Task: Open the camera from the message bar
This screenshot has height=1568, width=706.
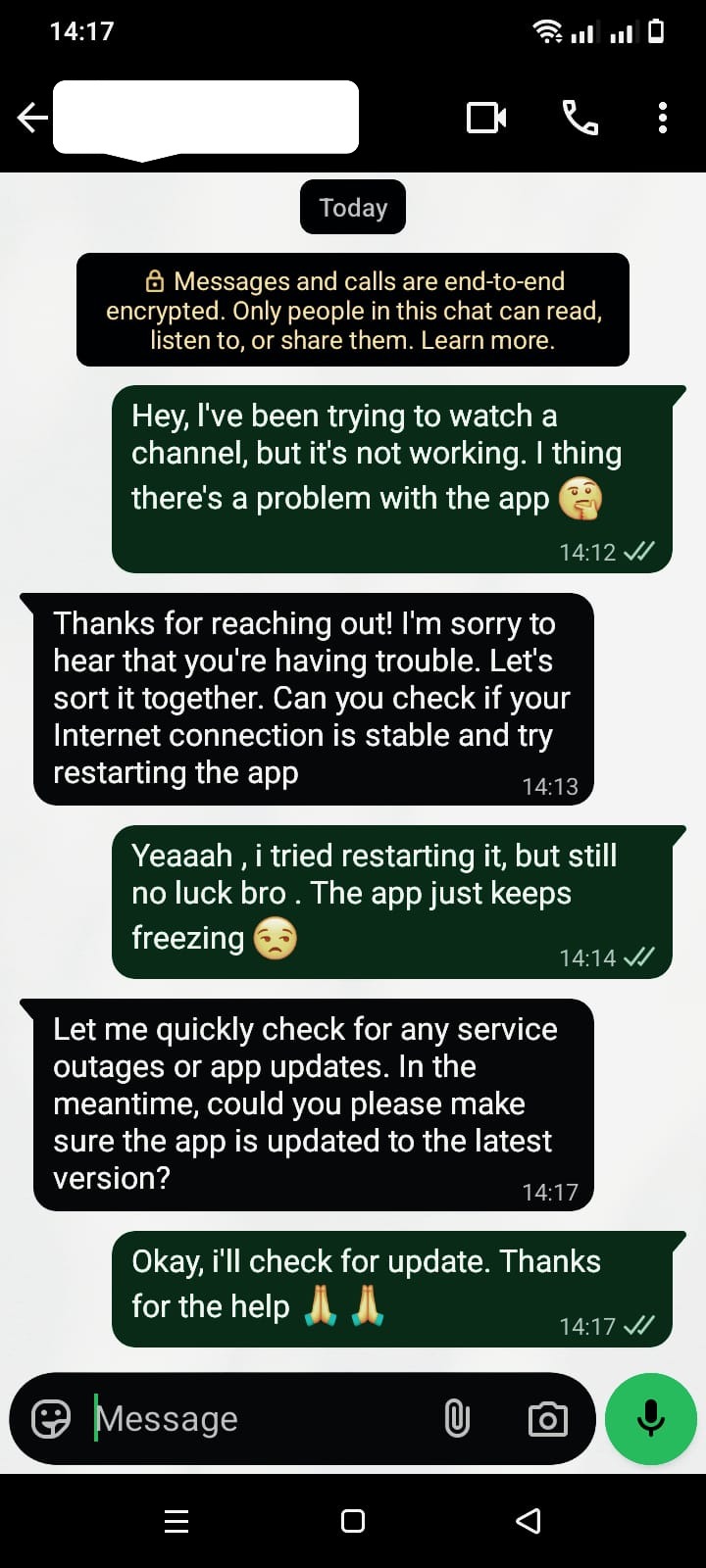Action: (x=547, y=1418)
